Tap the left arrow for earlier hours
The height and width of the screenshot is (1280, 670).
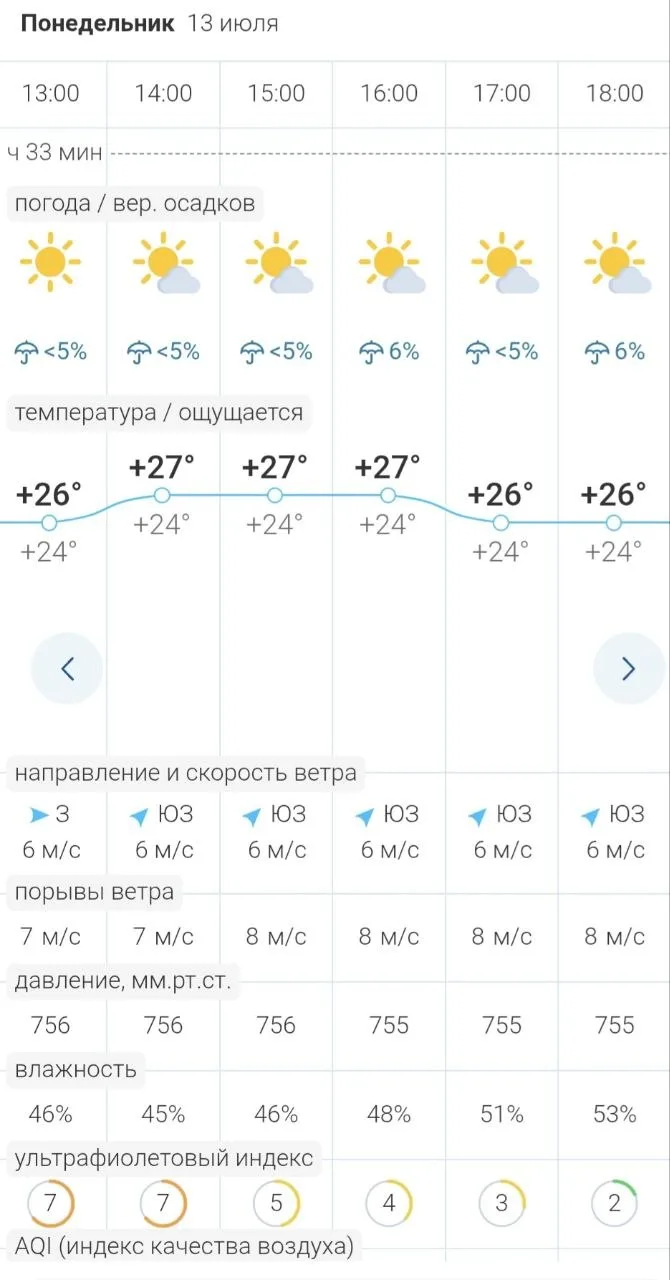point(67,668)
